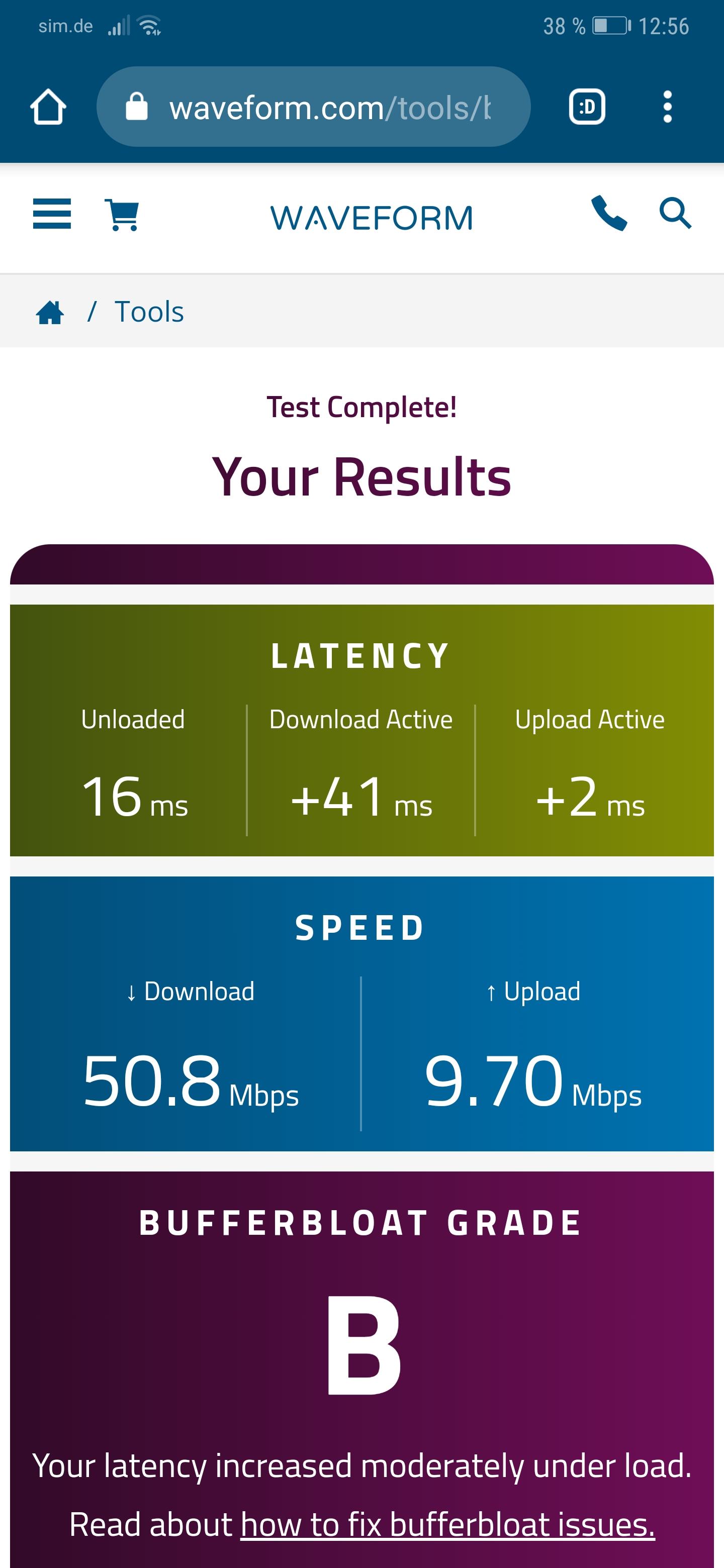Open the site search
The height and width of the screenshot is (1568, 724).
pyautogui.click(x=675, y=213)
